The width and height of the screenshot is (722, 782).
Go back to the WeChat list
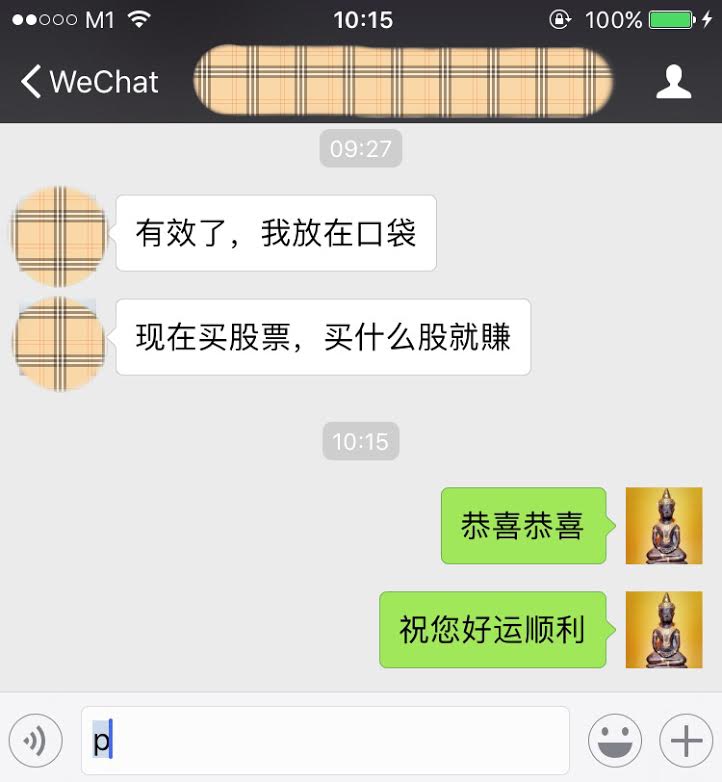[x=88, y=81]
